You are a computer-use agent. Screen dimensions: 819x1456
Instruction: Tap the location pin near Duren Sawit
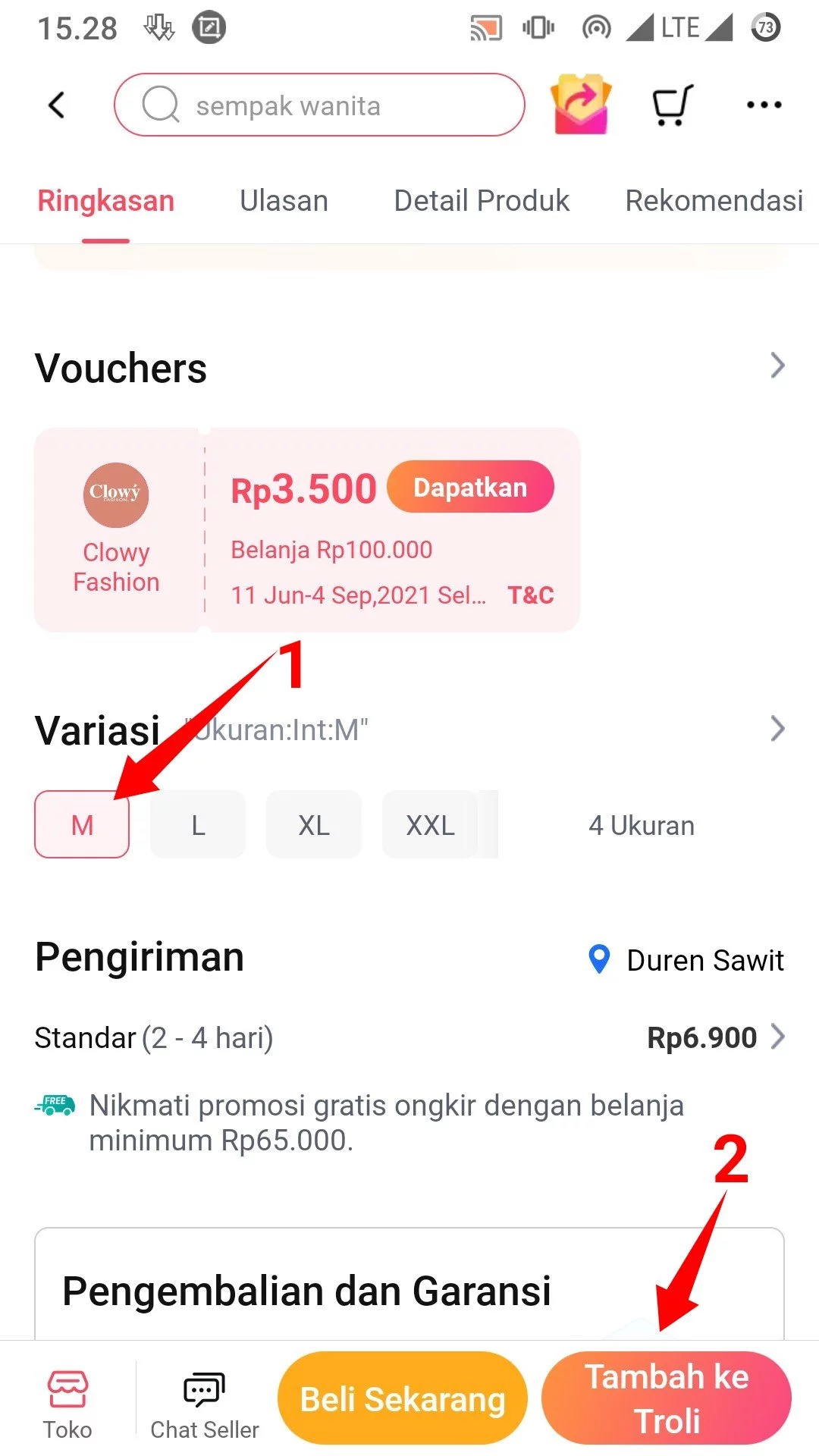pyautogui.click(x=598, y=959)
